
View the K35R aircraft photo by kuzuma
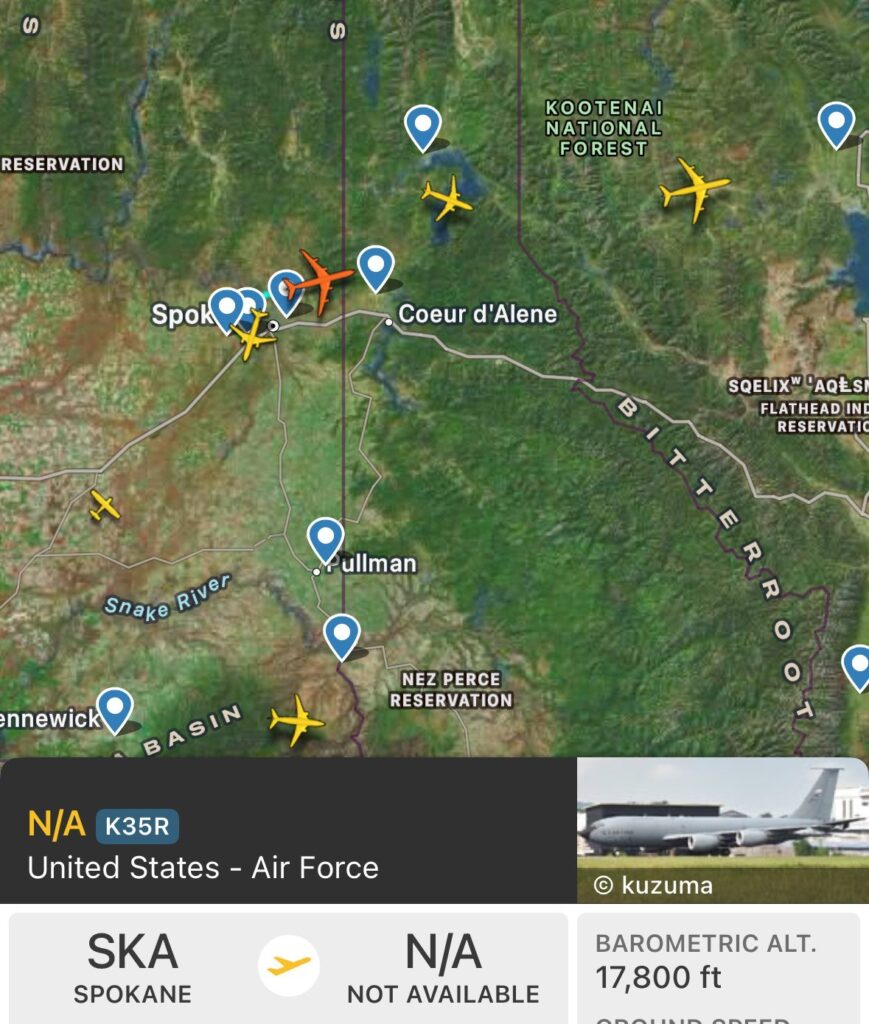[x=722, y=830]
